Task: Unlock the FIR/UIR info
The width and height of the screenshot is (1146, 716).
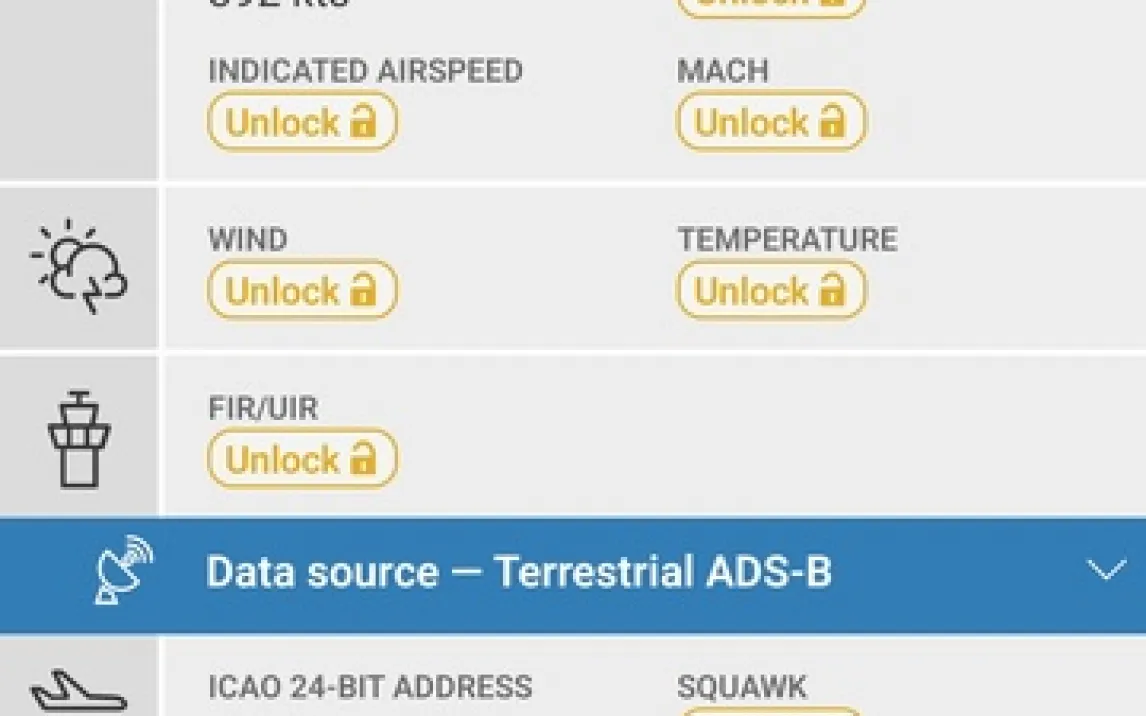Action: (x=302, y=460)
